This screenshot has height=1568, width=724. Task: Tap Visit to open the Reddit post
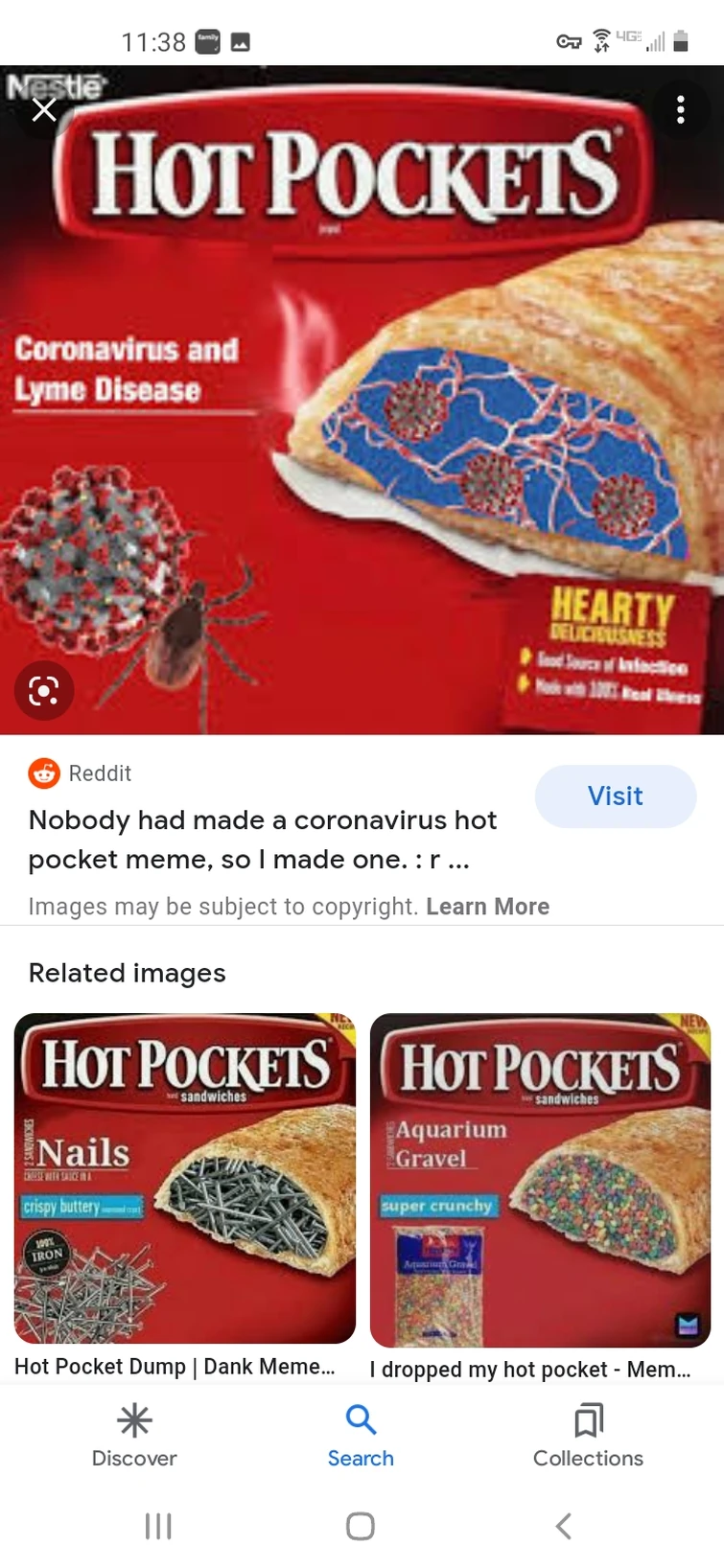[x=615, y=796]
